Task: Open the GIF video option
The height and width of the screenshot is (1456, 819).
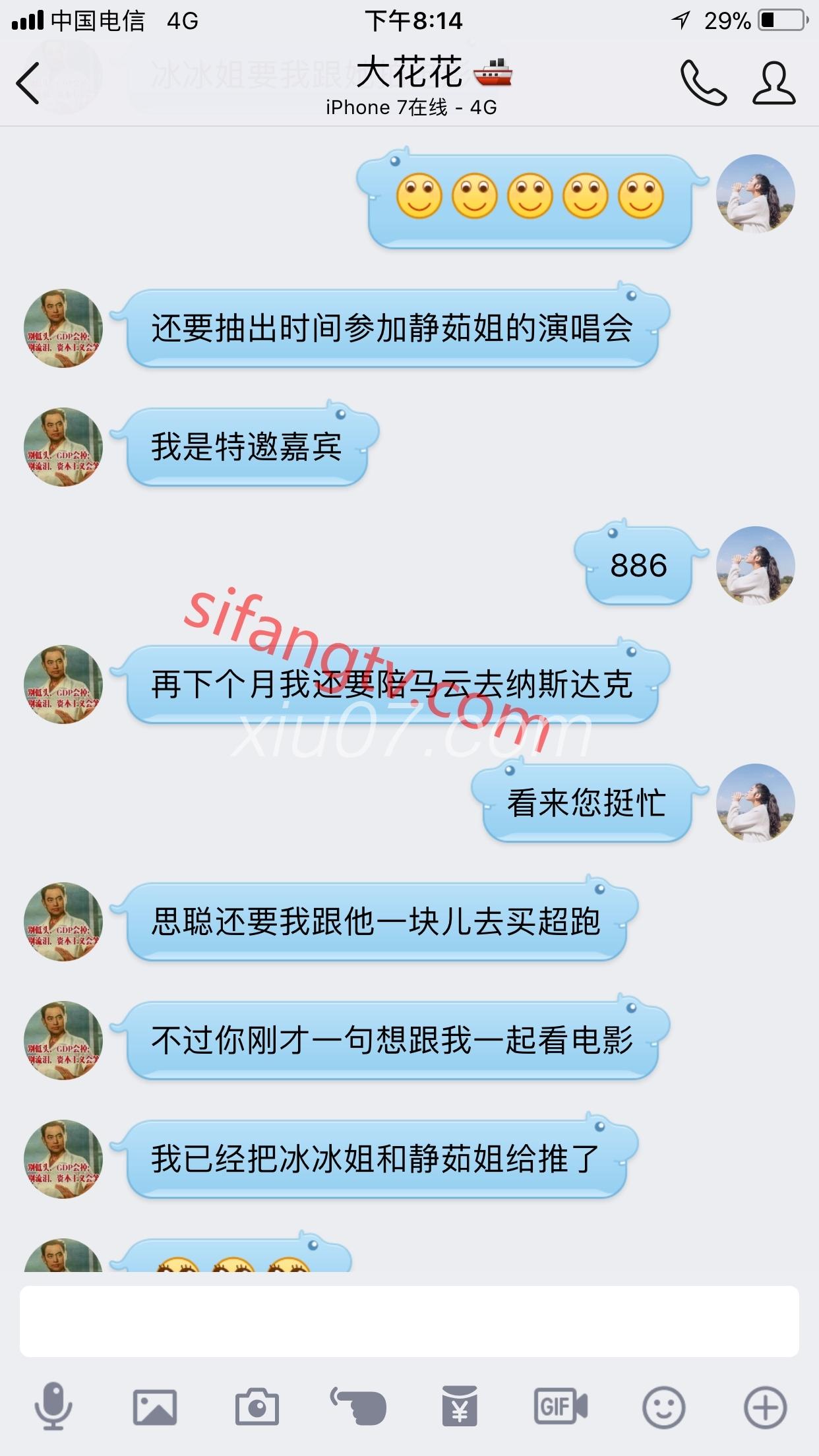Action: 561,1407
